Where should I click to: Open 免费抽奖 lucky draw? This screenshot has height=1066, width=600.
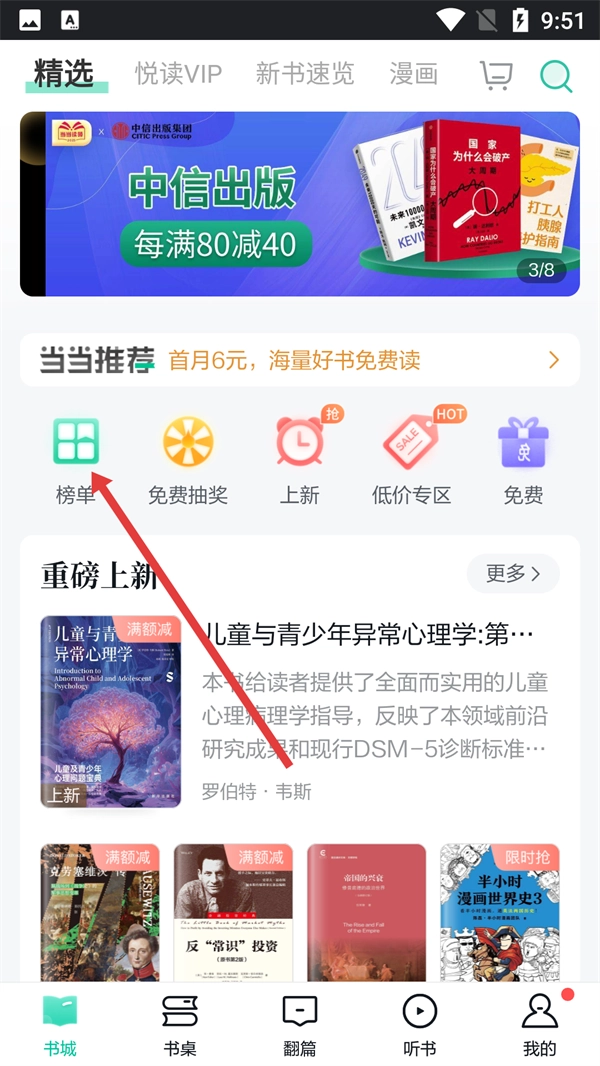188,460
